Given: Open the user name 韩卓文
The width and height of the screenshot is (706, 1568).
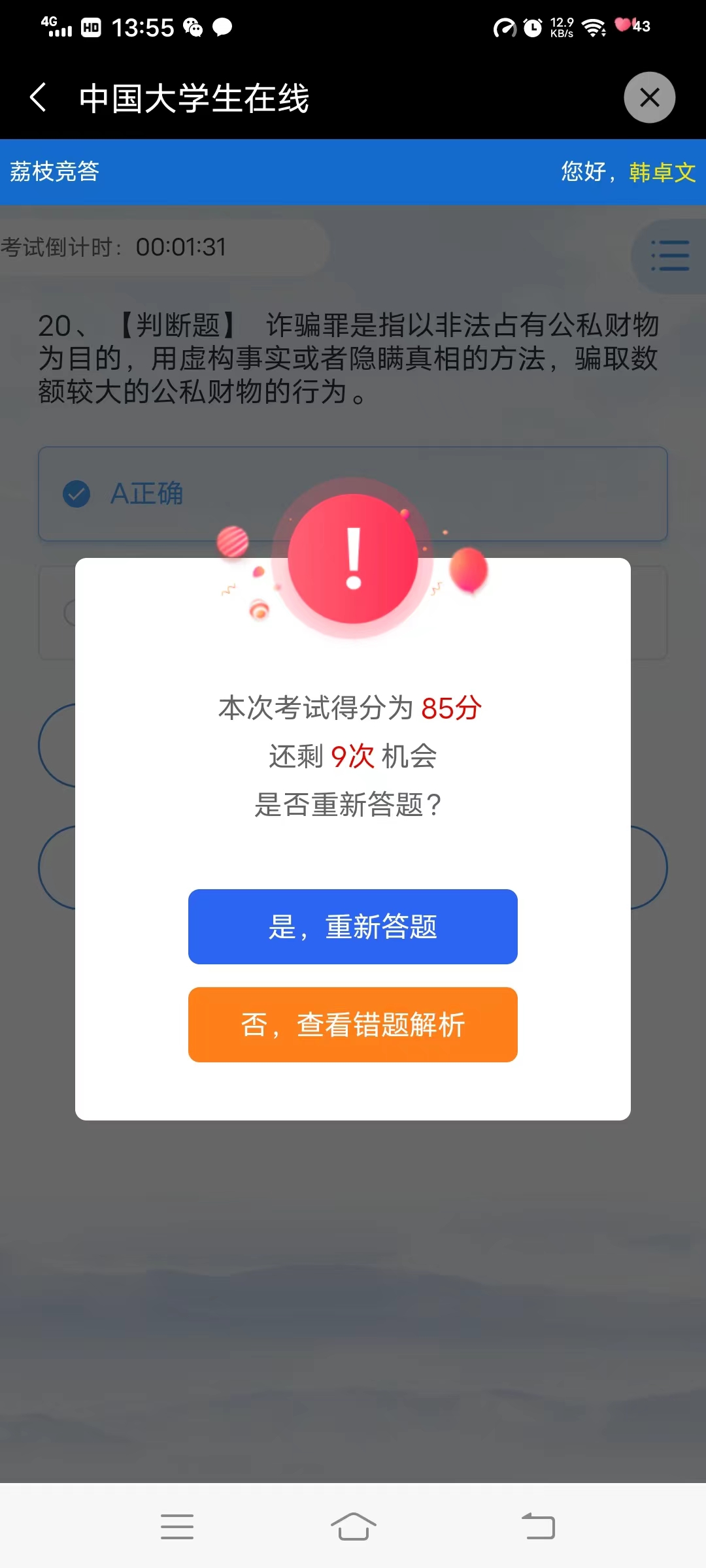Looking at the screenshot, I should (x=662, y=172).
